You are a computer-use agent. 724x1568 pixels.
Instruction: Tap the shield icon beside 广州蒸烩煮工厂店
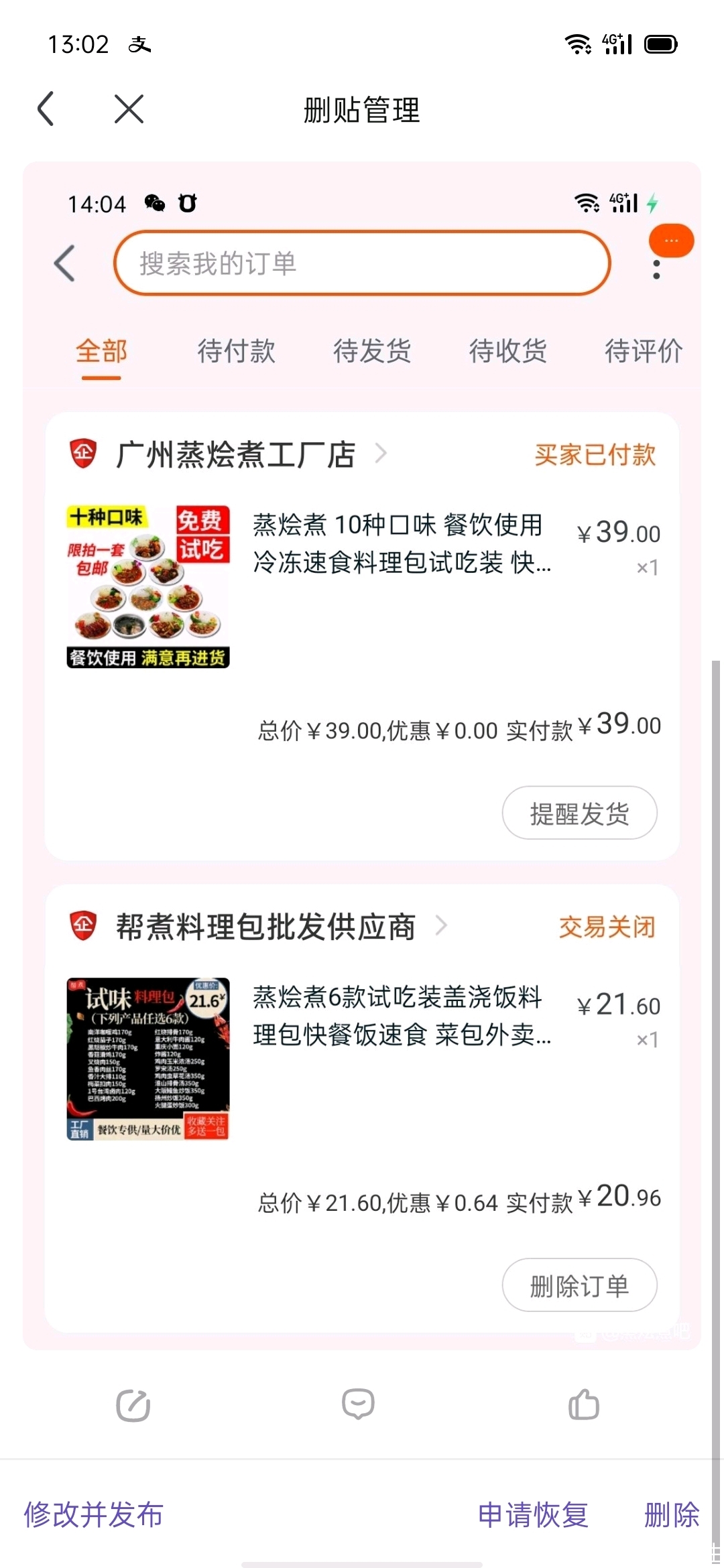pos(82,454)
